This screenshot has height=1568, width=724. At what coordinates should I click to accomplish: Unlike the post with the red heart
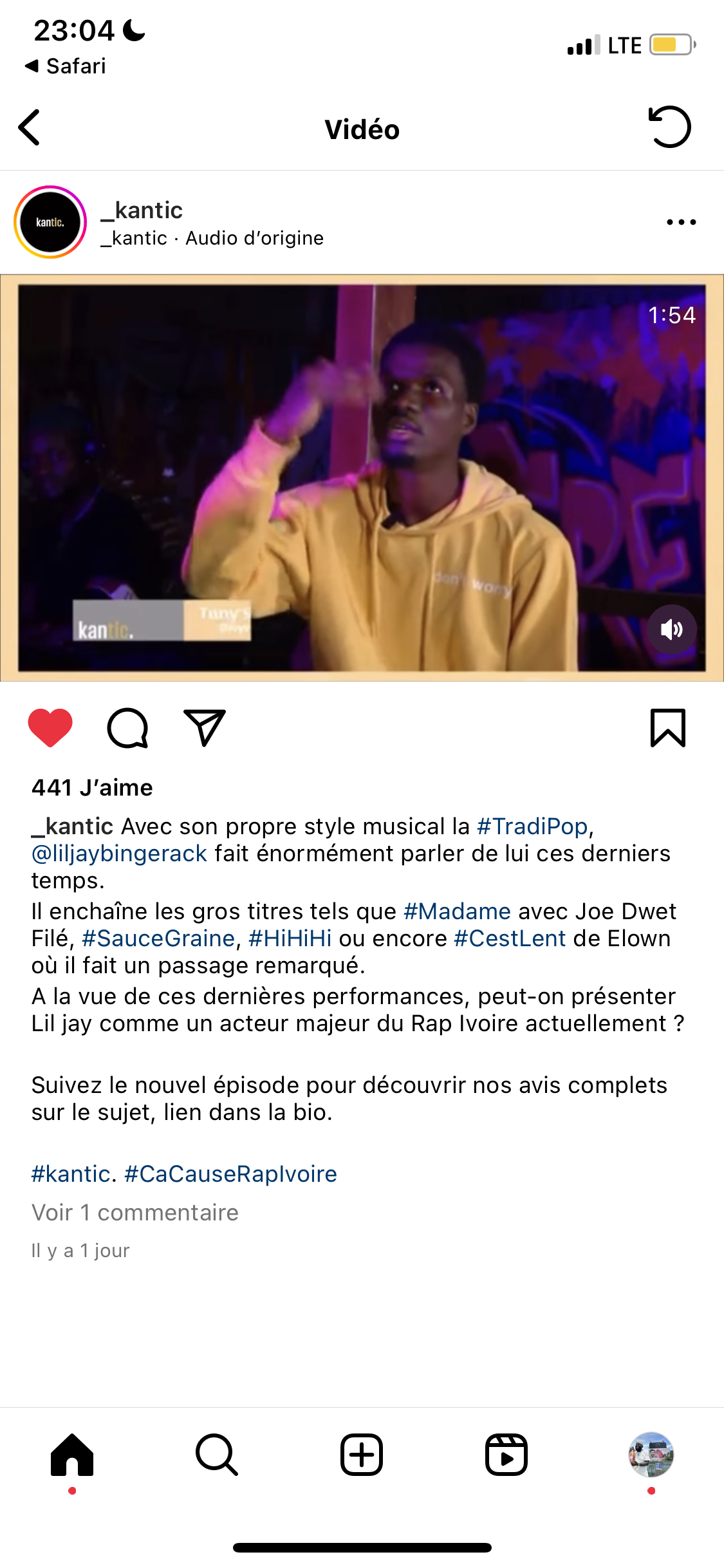click(50, 727)
